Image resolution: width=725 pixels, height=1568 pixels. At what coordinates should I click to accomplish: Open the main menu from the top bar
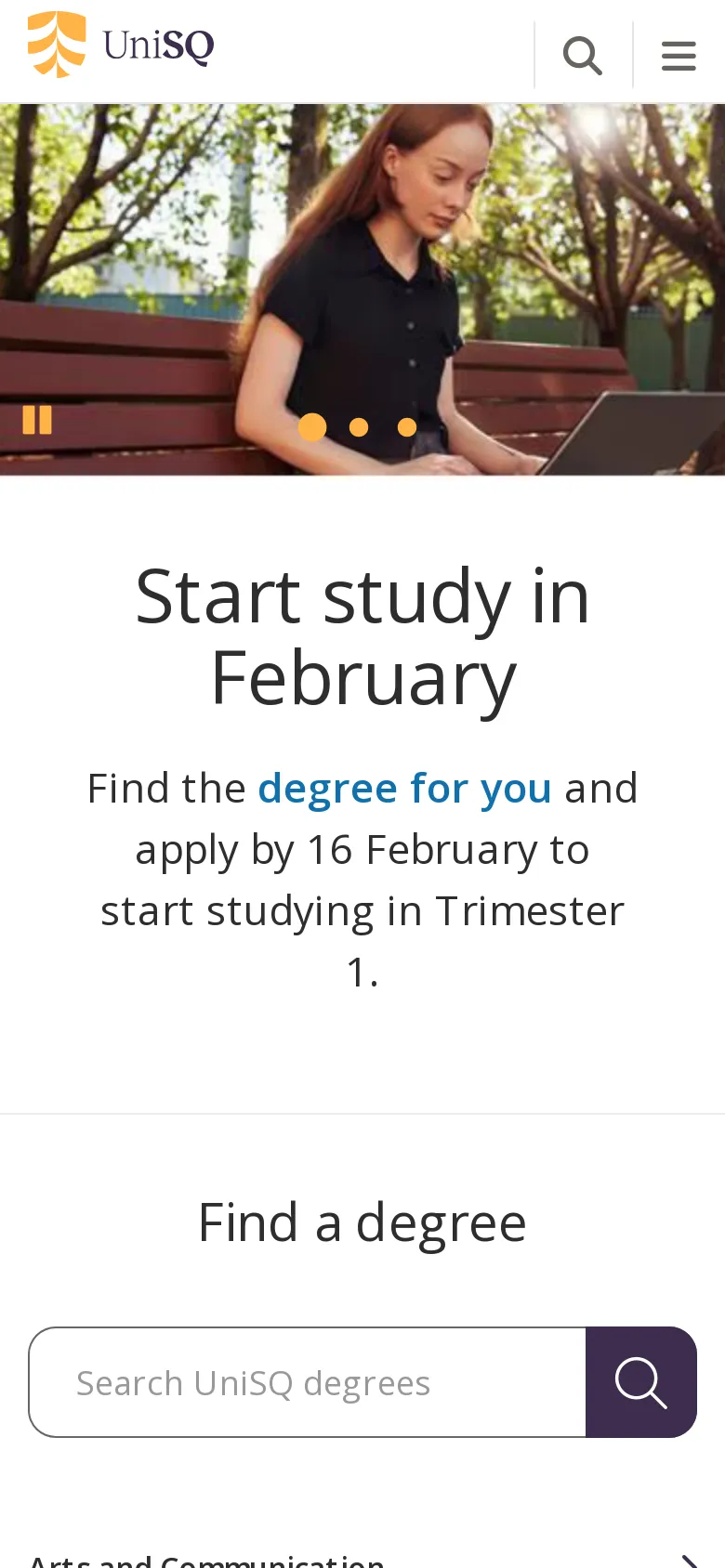pyautogui.click(x=679, y=54)
